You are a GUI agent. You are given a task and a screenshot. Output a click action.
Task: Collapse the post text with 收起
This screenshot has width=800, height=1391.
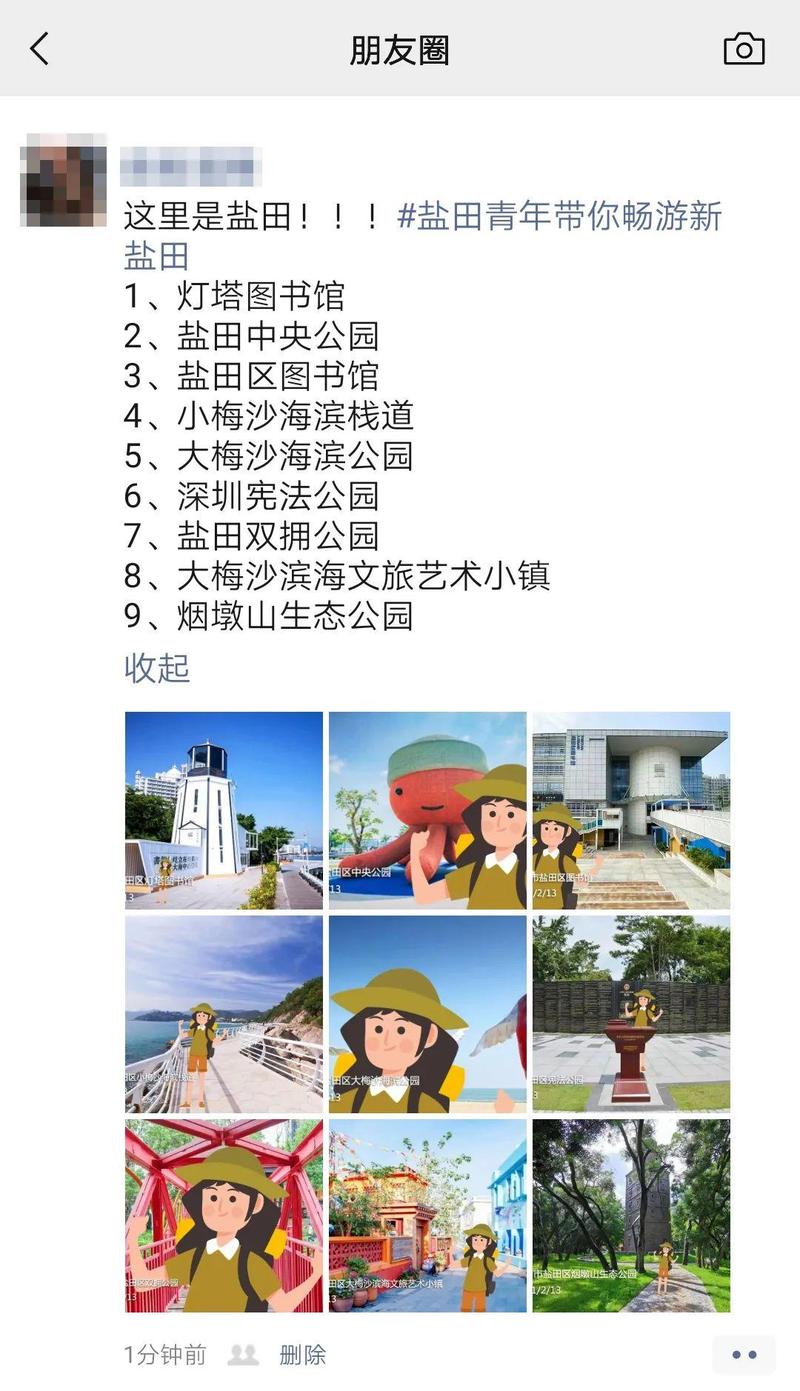click(157, 668)
